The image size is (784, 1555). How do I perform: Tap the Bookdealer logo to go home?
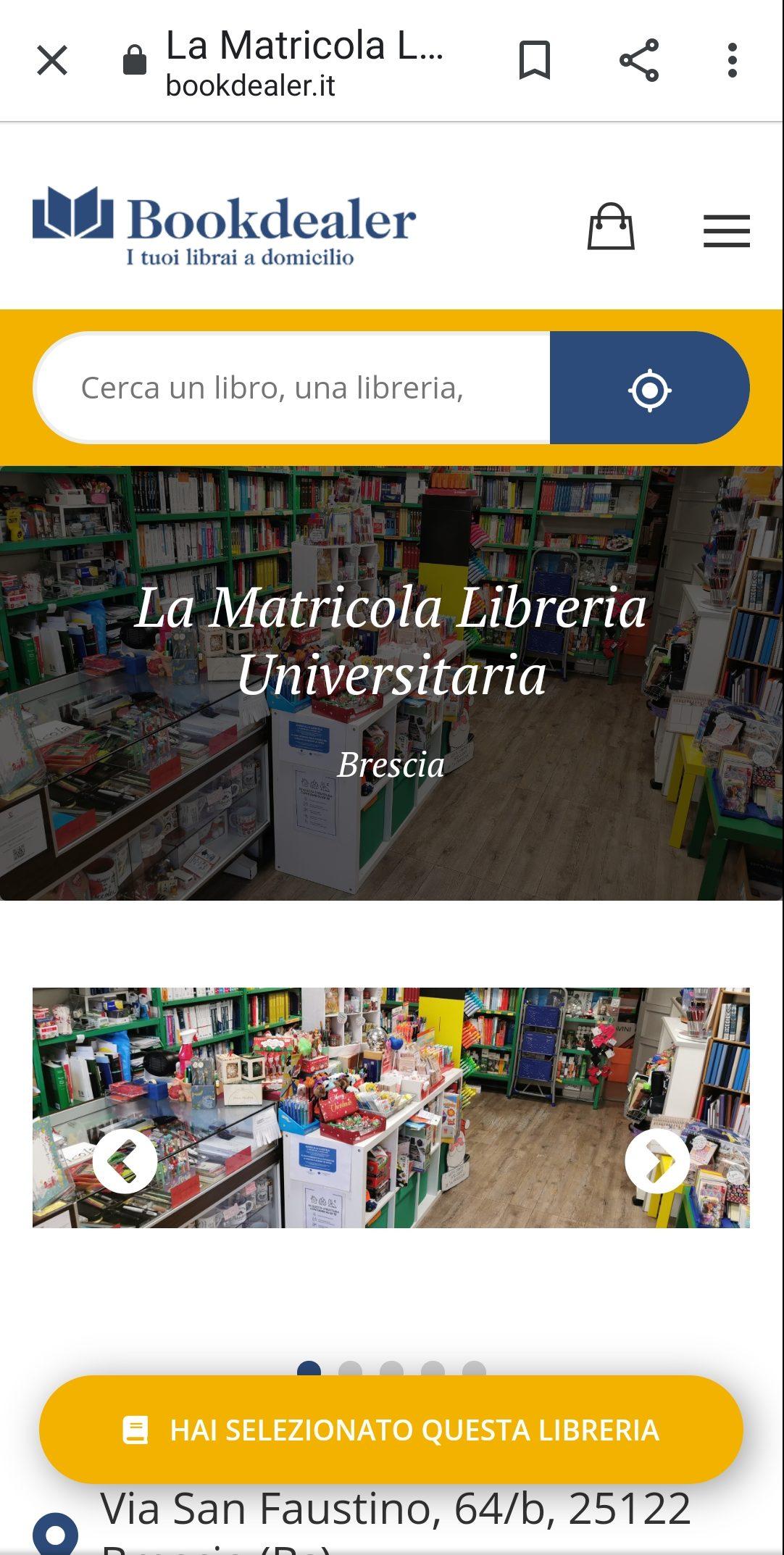[225, 225]
